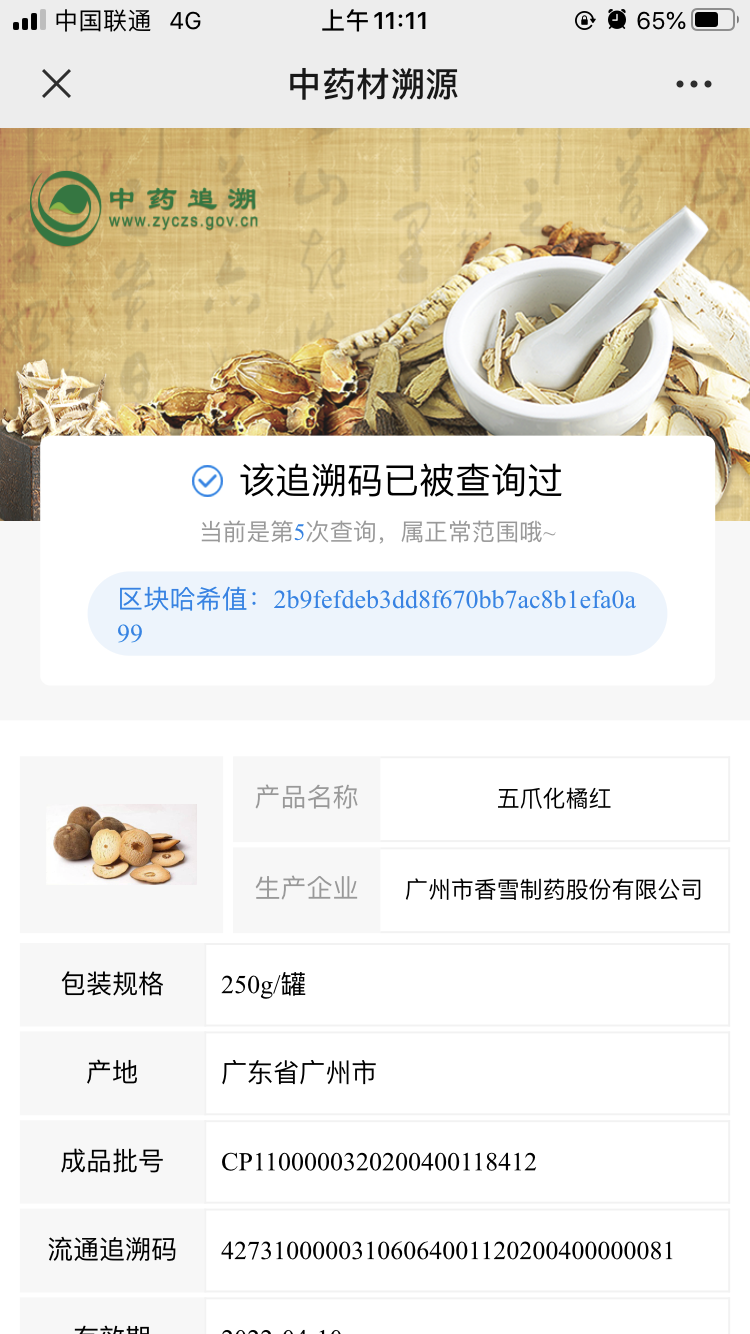Screen dimensions: 750x1334
Task: View the 五爪化橘红 product image
Action: (x=121, y=844)
